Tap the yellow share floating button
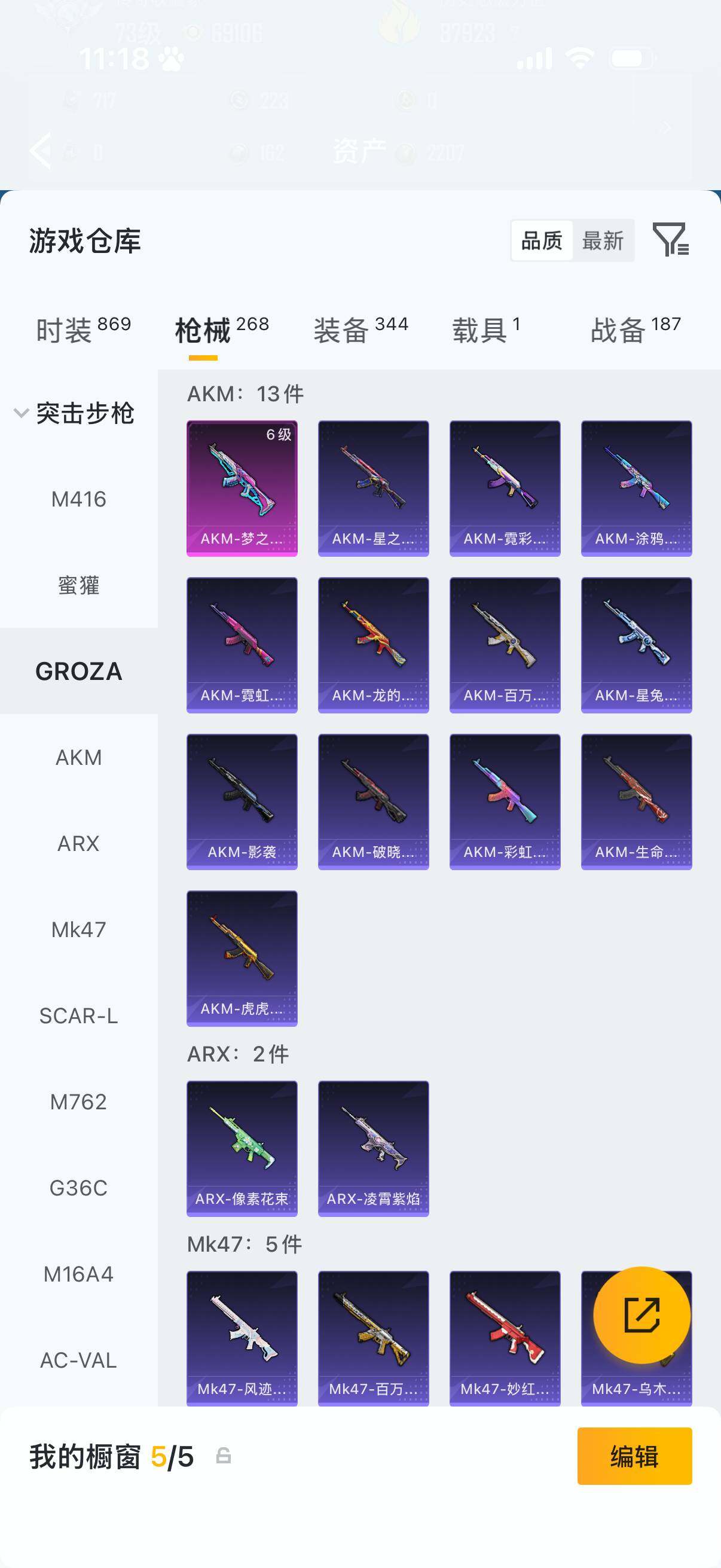721x1568 pixels. coord(641,1315)
